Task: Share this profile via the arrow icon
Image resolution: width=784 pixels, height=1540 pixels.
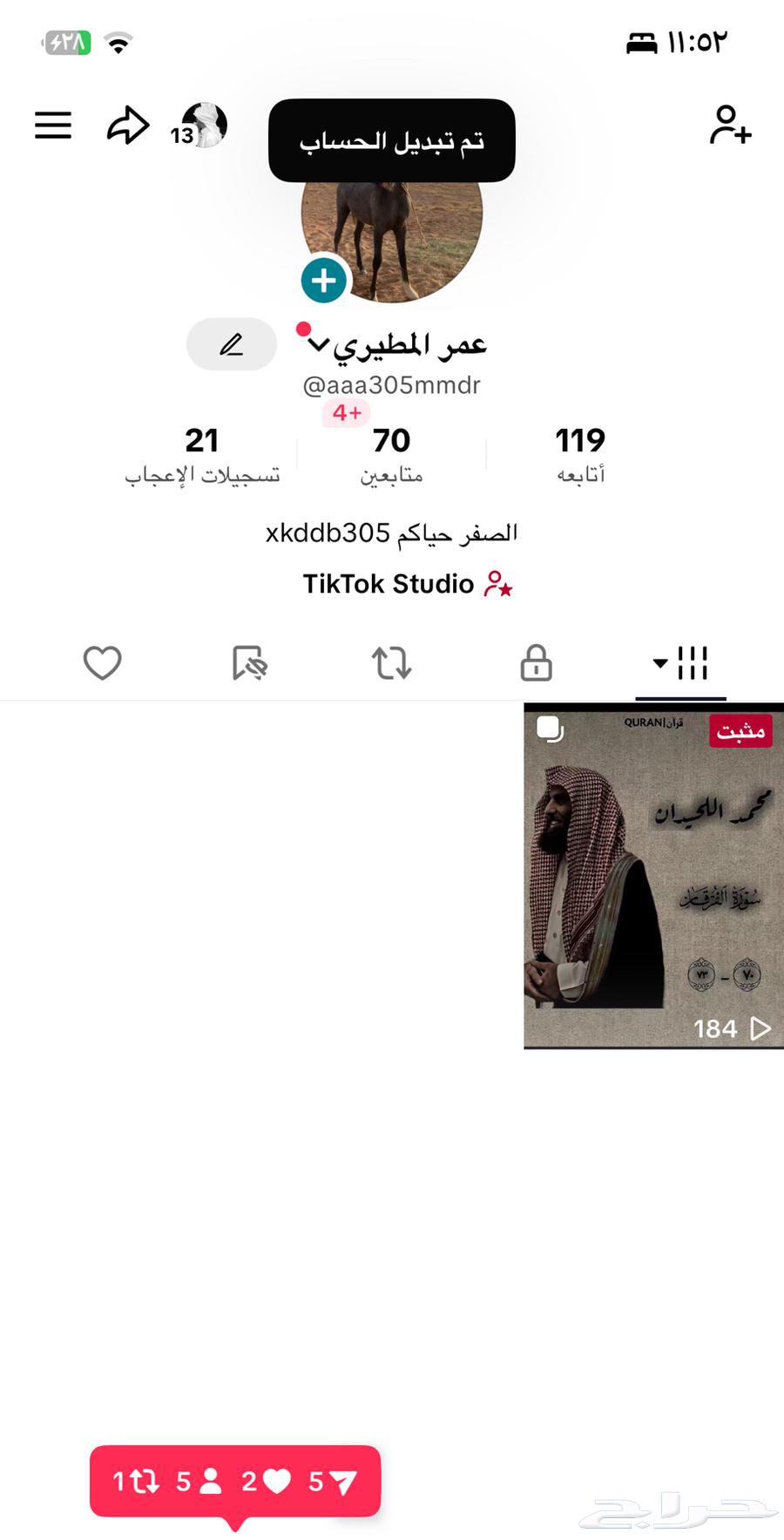Action: point(127,124)
